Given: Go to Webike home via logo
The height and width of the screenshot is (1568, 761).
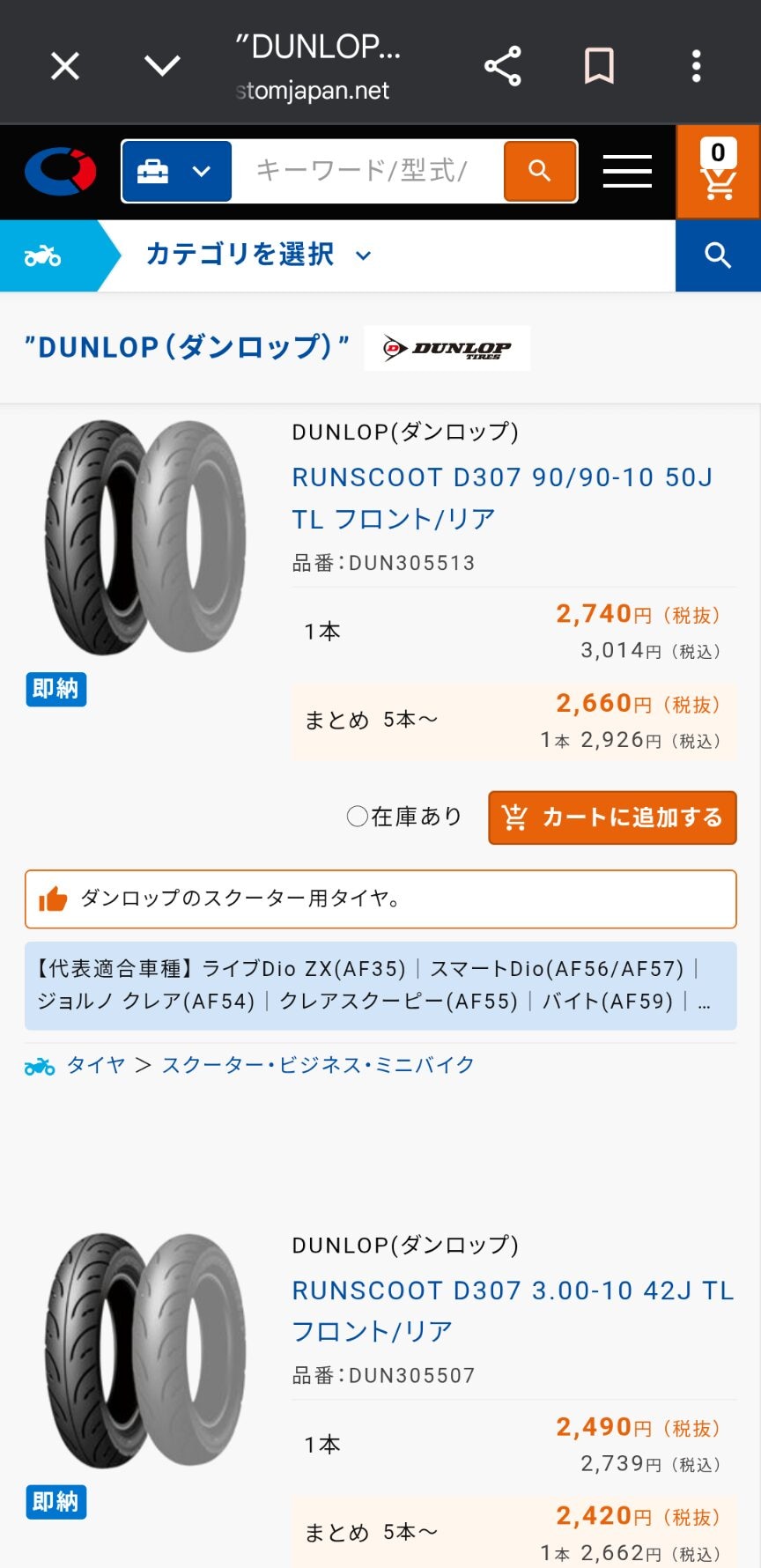Looking at the screenshot, I should coord(61,171).
